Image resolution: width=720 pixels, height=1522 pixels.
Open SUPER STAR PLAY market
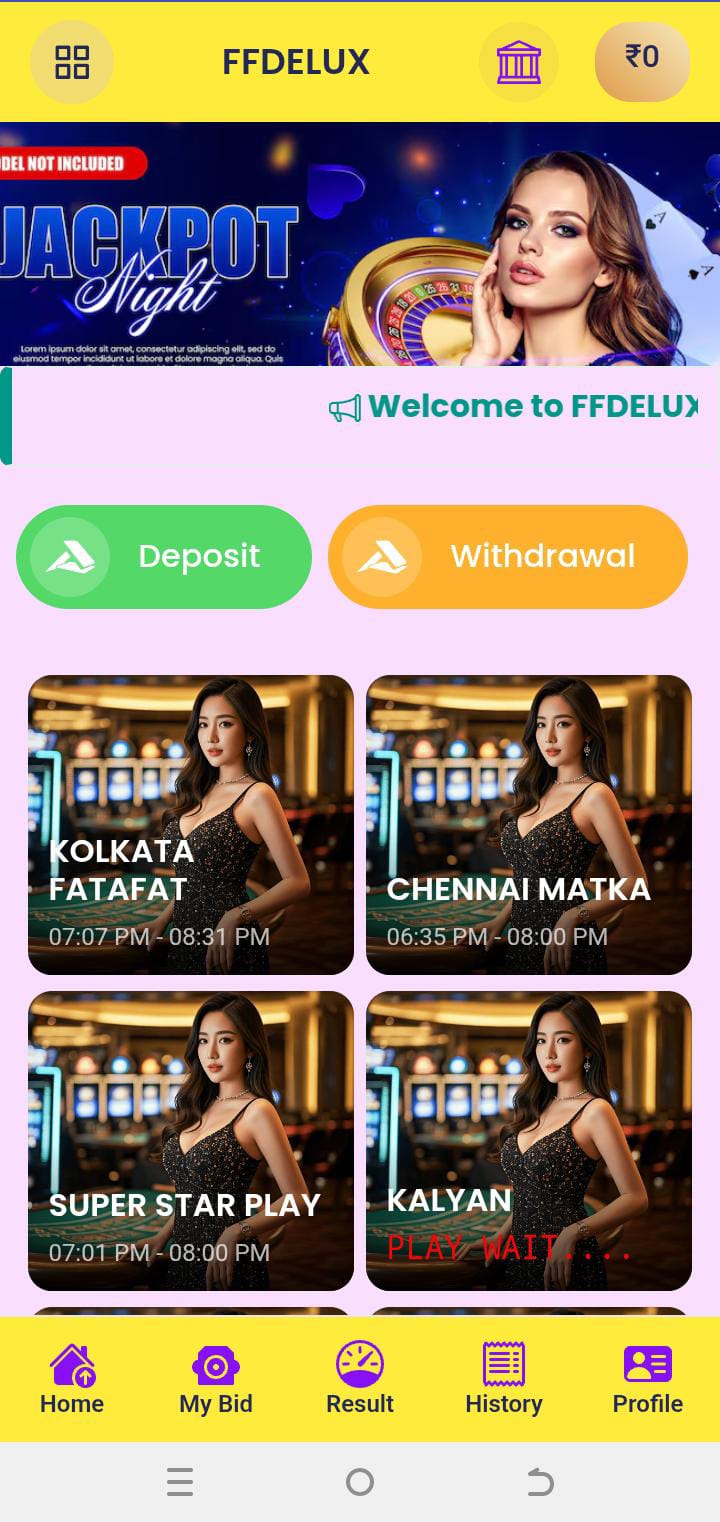[x=190, y=1140]
